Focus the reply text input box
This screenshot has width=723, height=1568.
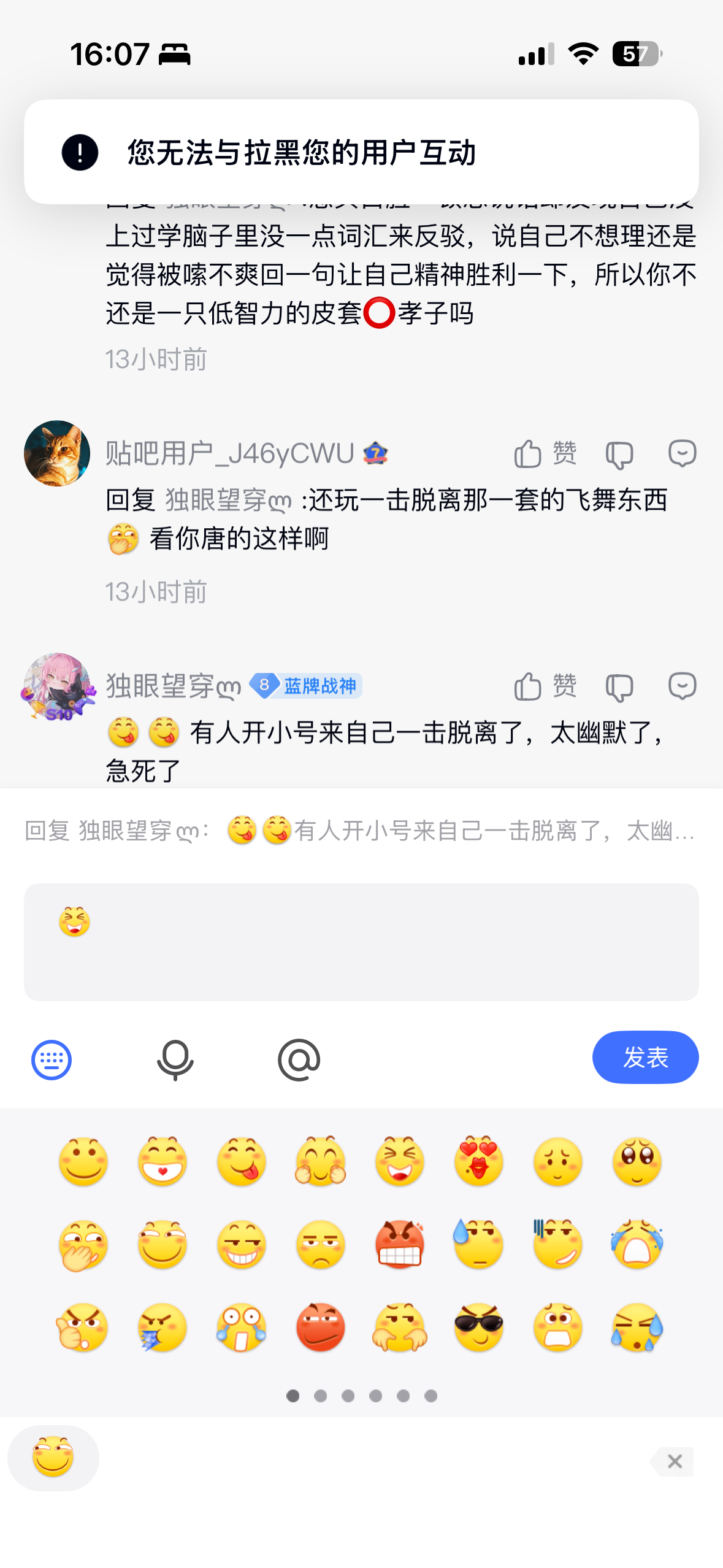(x=361, y=942)
